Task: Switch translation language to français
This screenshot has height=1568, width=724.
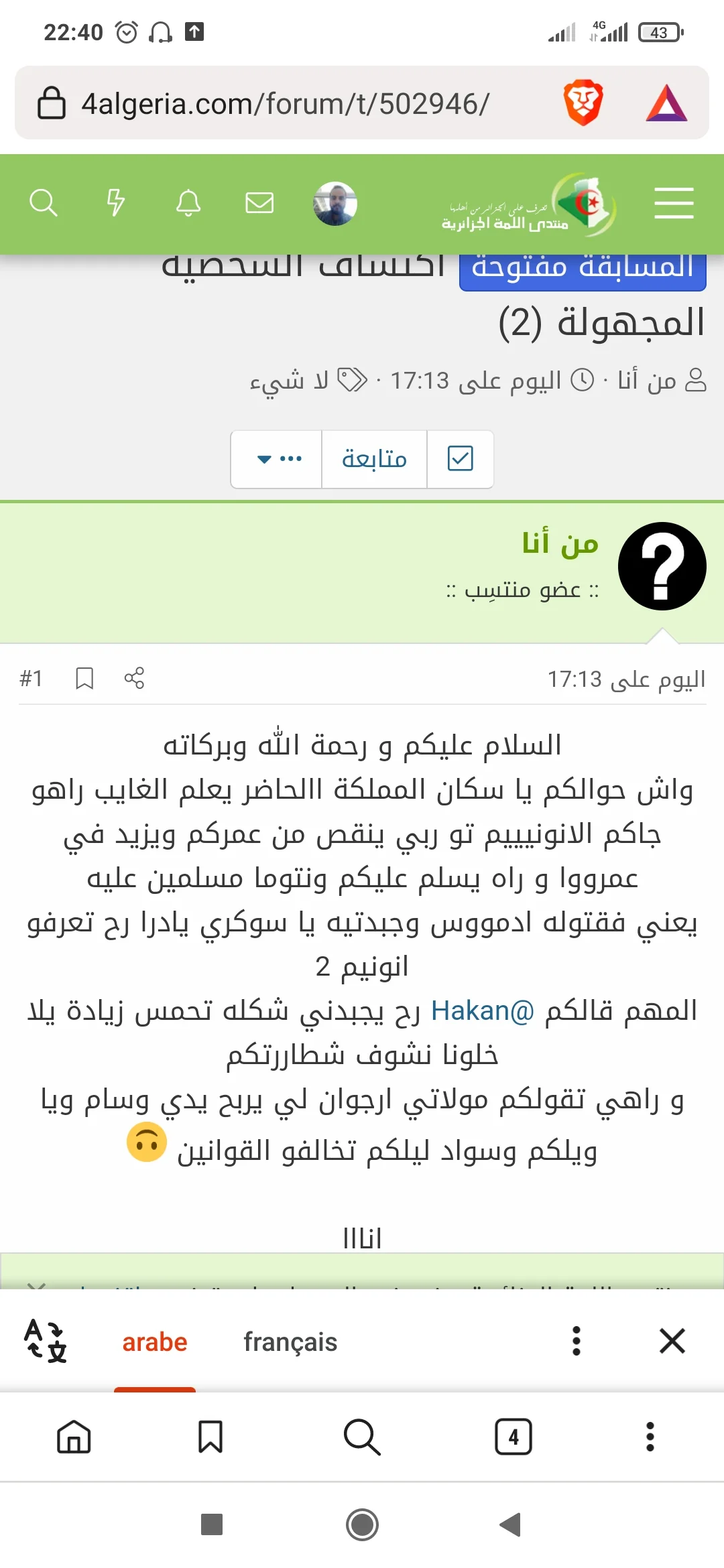Action: (x=290, y=1342)
